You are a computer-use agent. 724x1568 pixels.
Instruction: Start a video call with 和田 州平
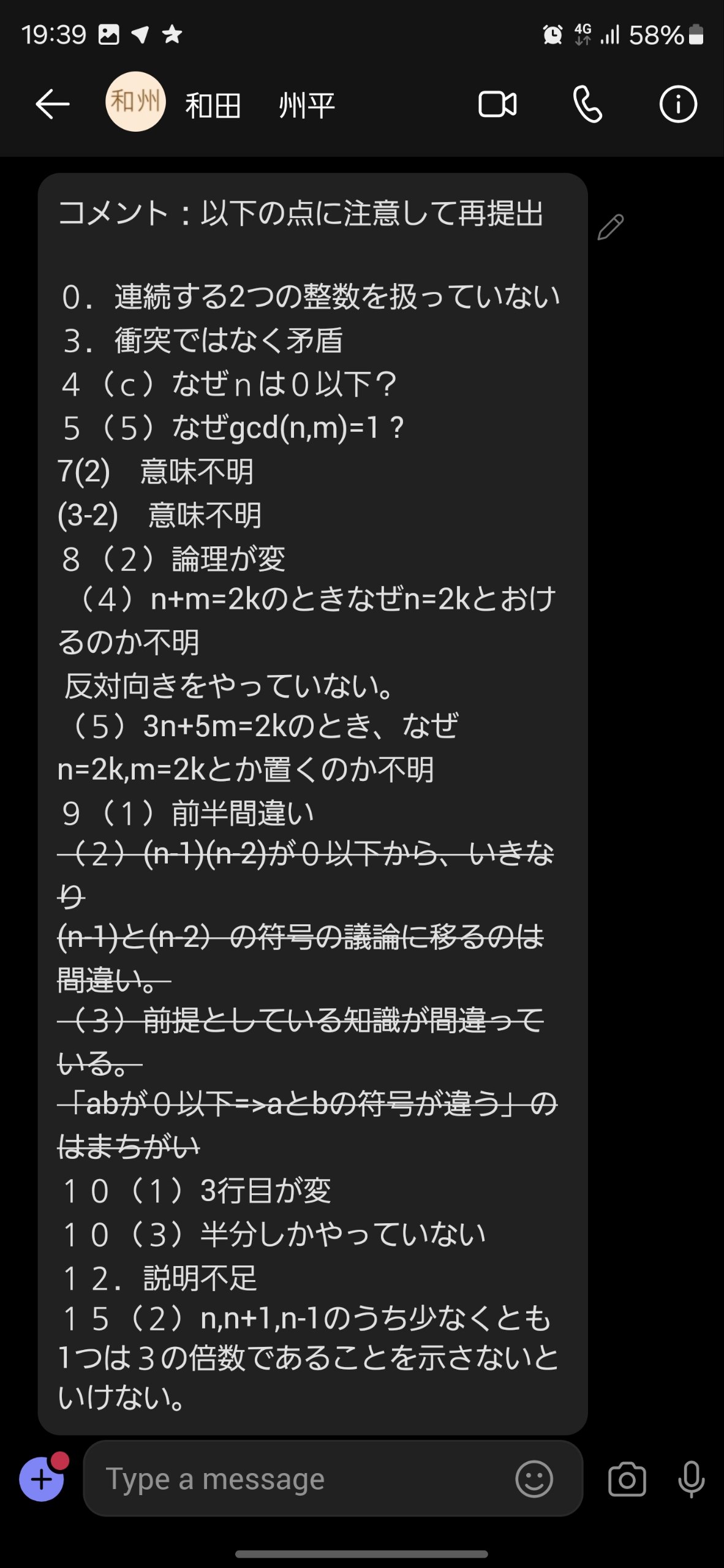[497, 104]
